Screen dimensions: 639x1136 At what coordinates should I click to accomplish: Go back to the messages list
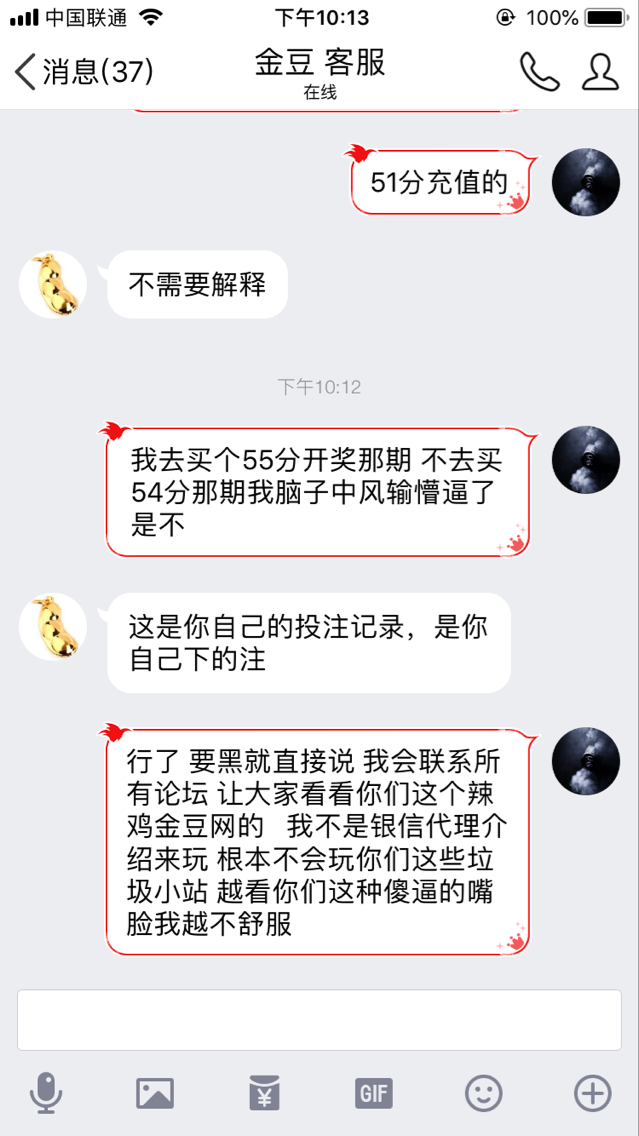click(83, 71)
